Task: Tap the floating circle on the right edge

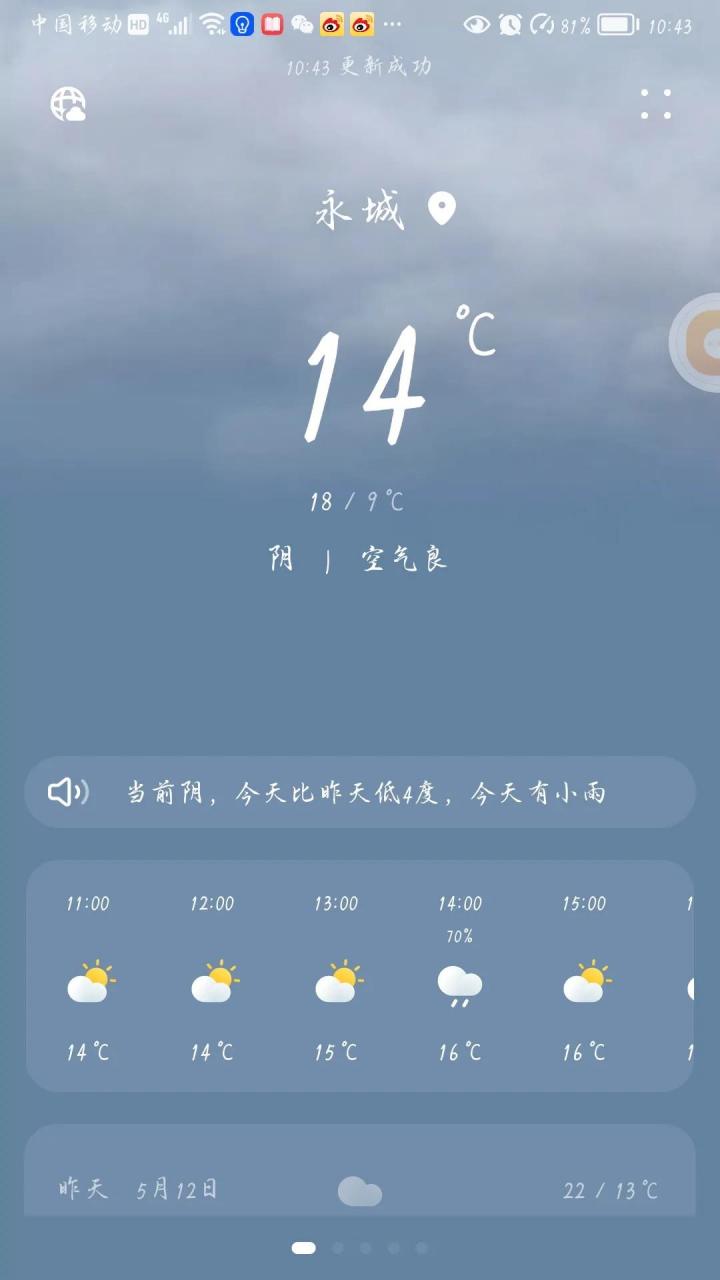Action: tap(708, 342)
